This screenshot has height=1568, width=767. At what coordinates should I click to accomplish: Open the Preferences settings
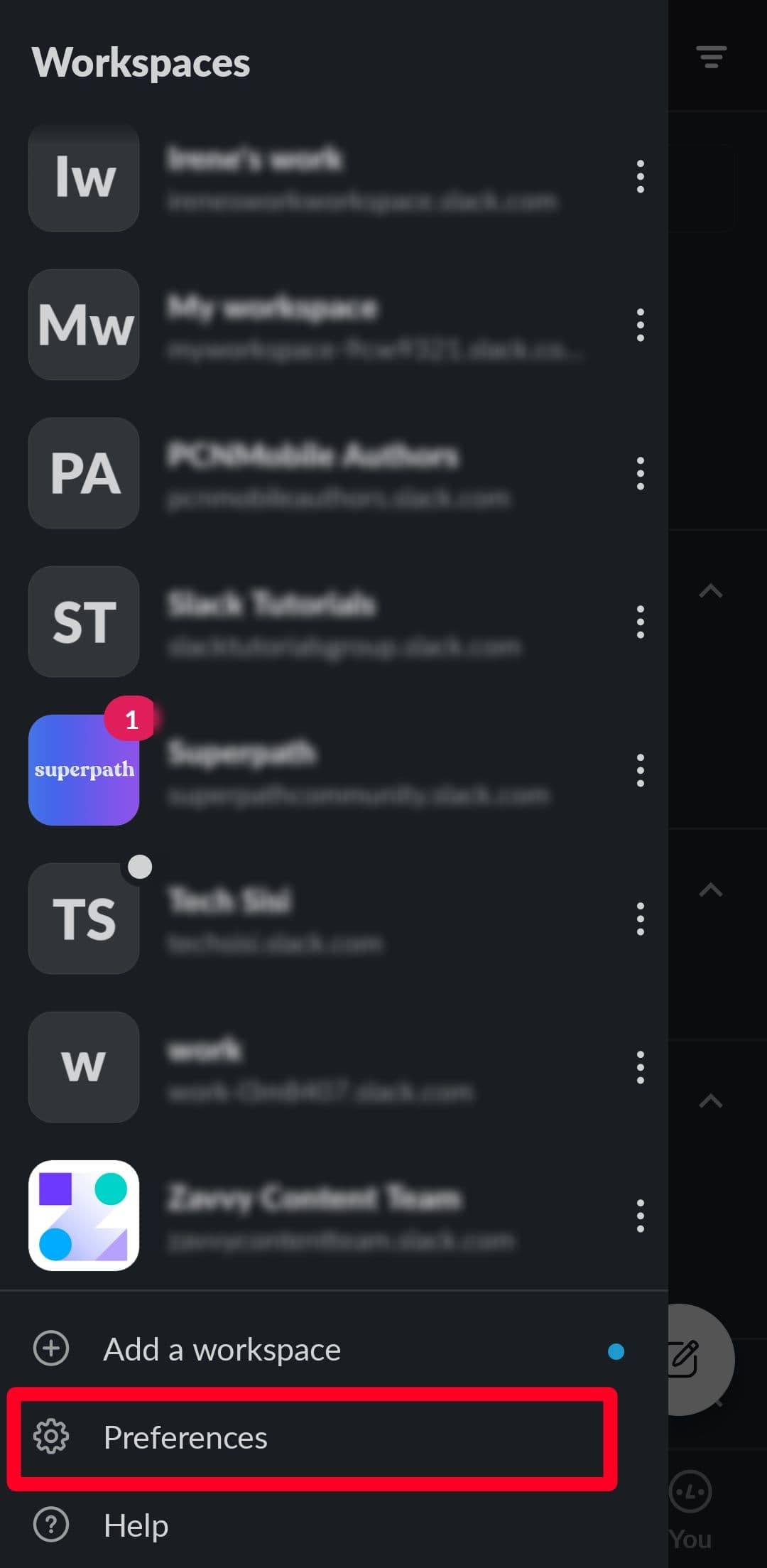(x=185, y=1437)
